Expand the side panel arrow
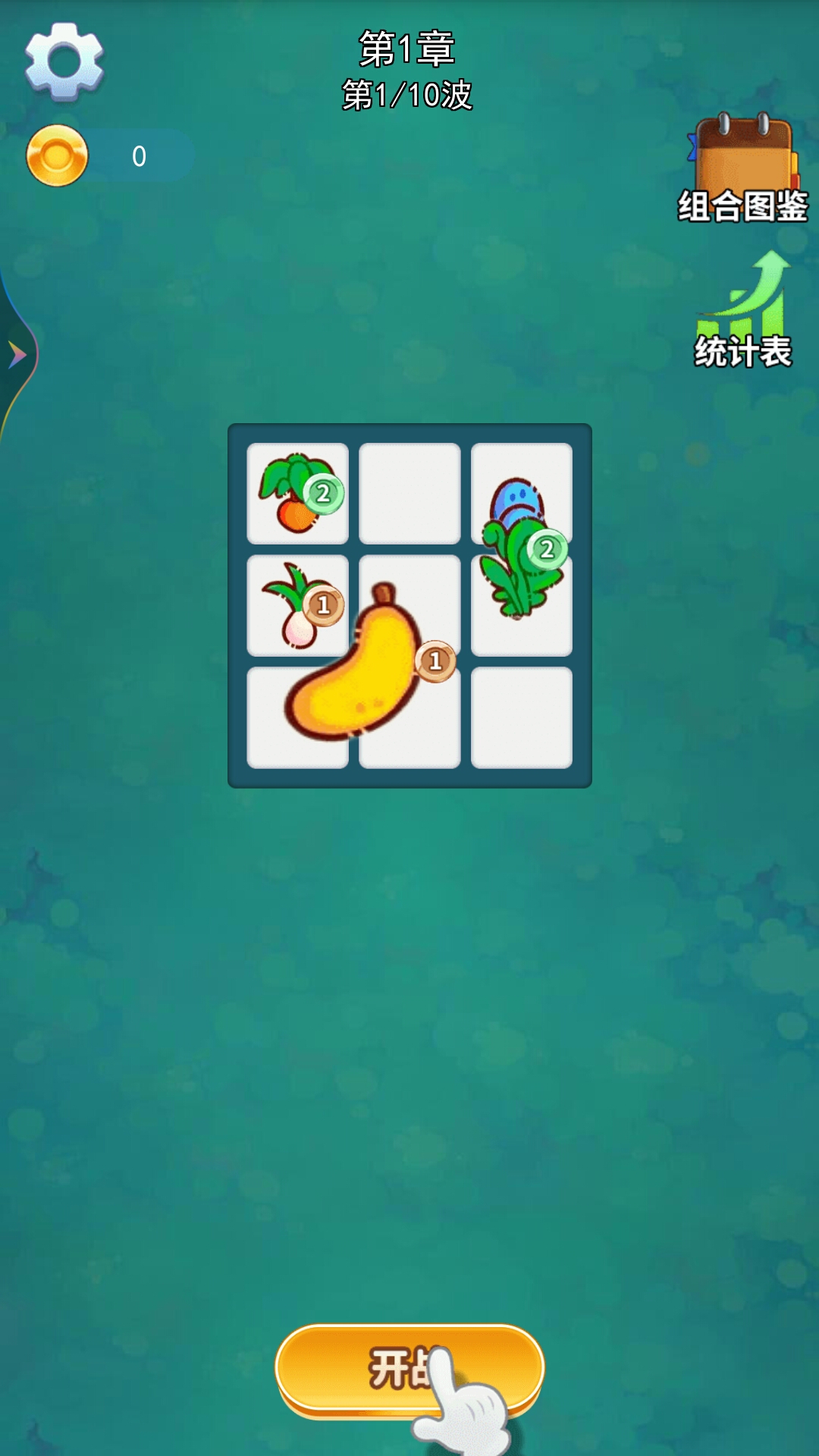 tap(17, 354)
